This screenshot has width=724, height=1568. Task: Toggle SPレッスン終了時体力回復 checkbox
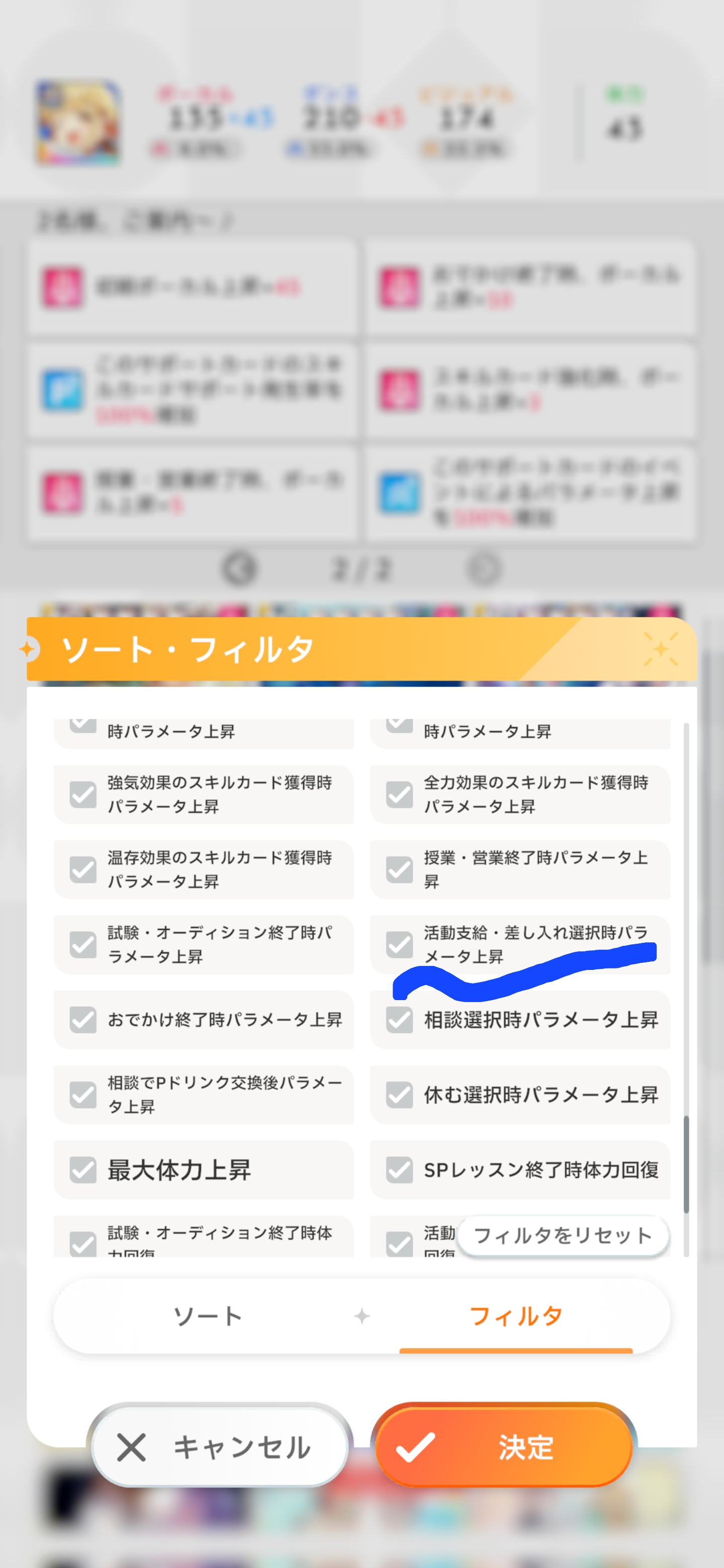point(399,1169)
